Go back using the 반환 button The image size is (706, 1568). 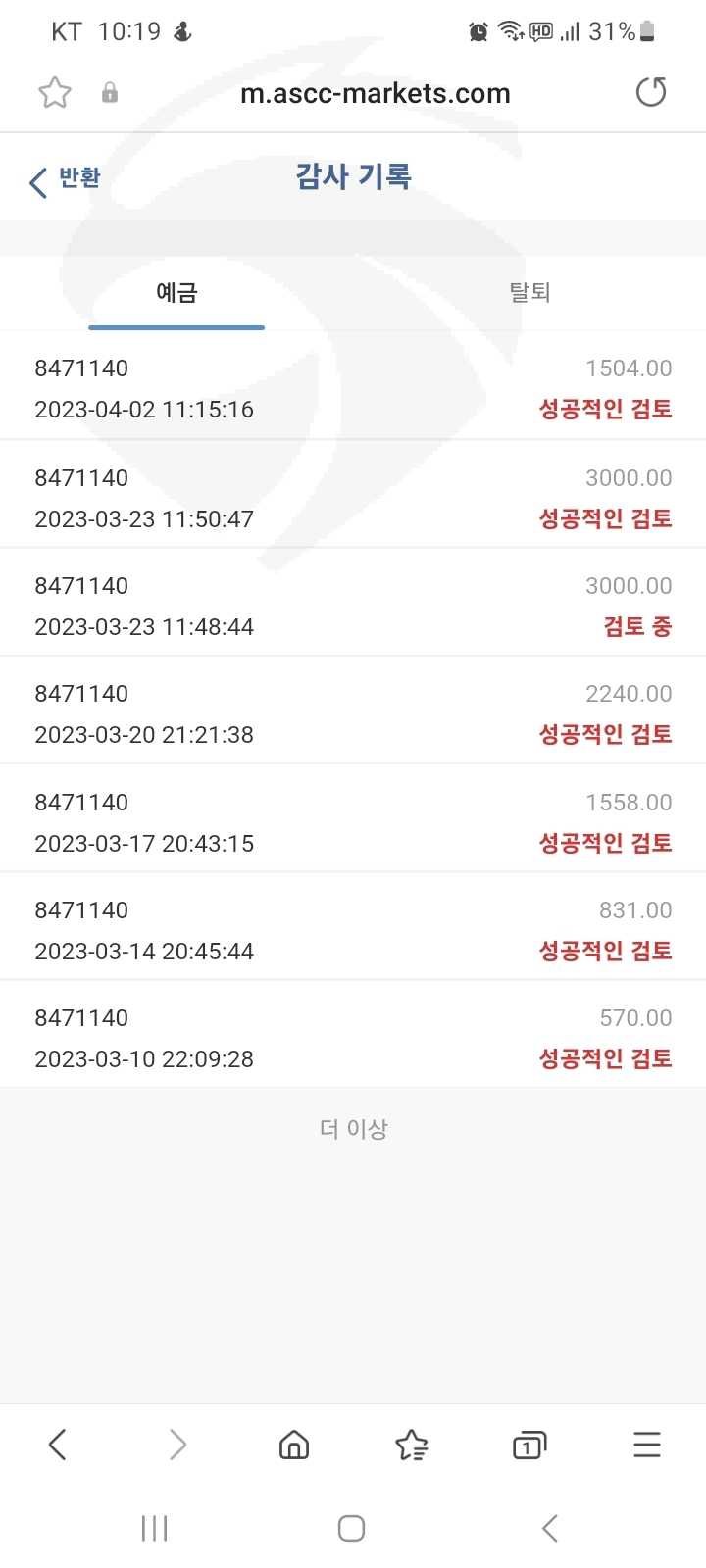pyautogui.click(x=65, y=179)
